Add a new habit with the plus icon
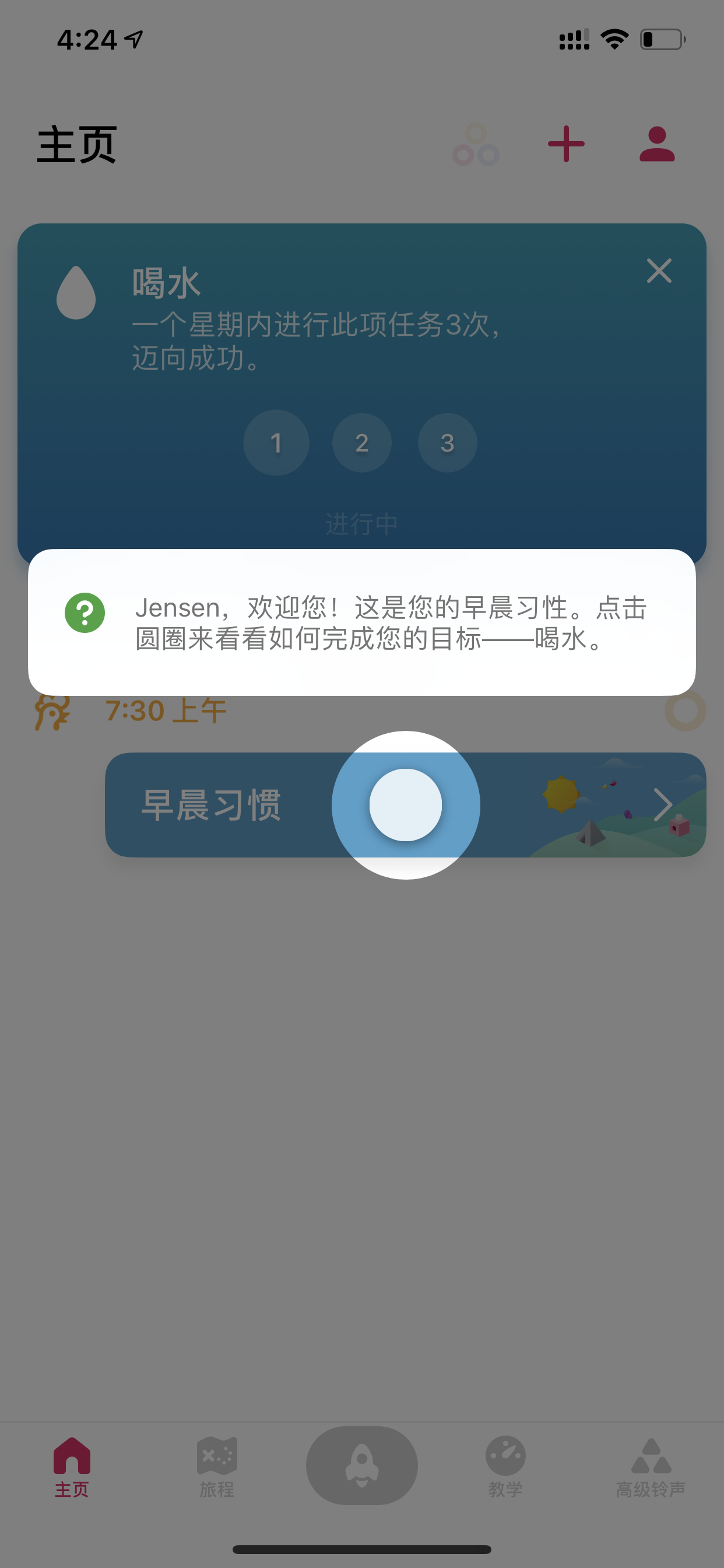 point(566,143)
